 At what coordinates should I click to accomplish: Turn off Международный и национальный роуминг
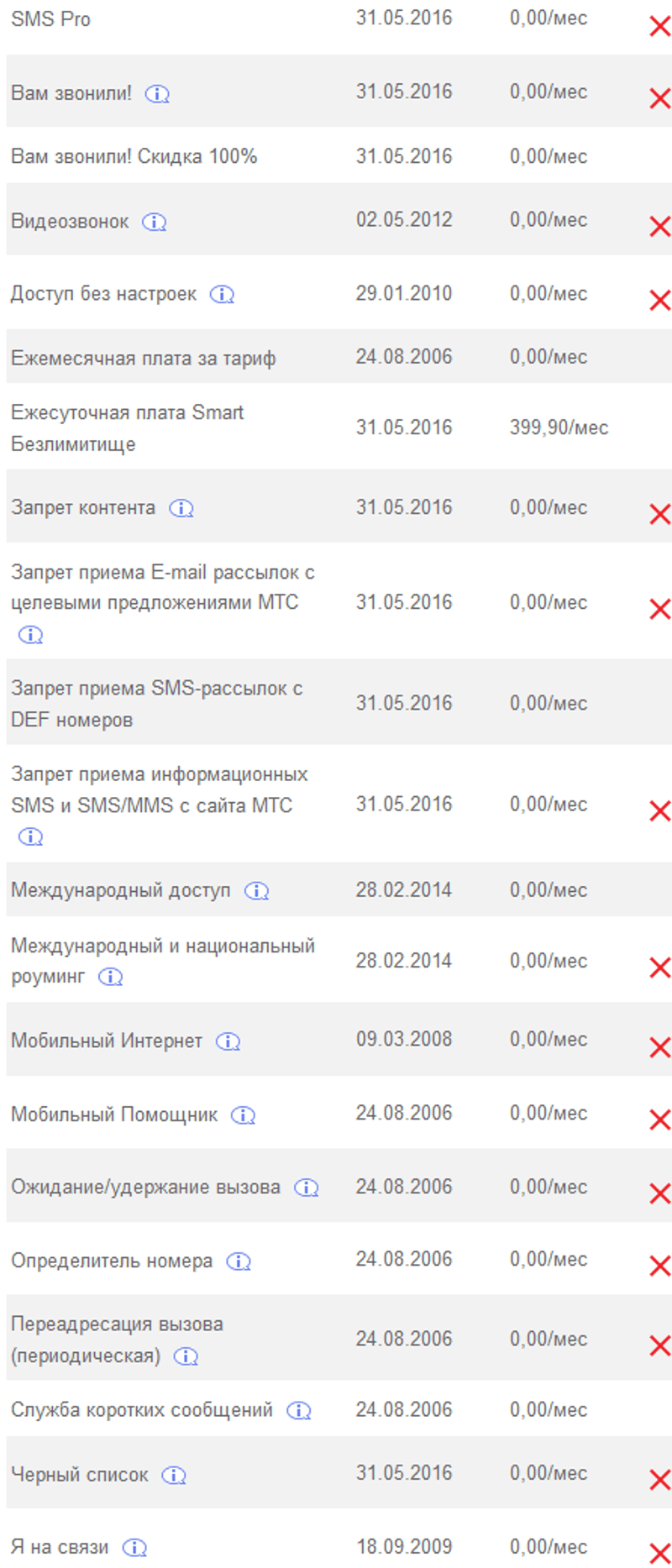(659, 968)
